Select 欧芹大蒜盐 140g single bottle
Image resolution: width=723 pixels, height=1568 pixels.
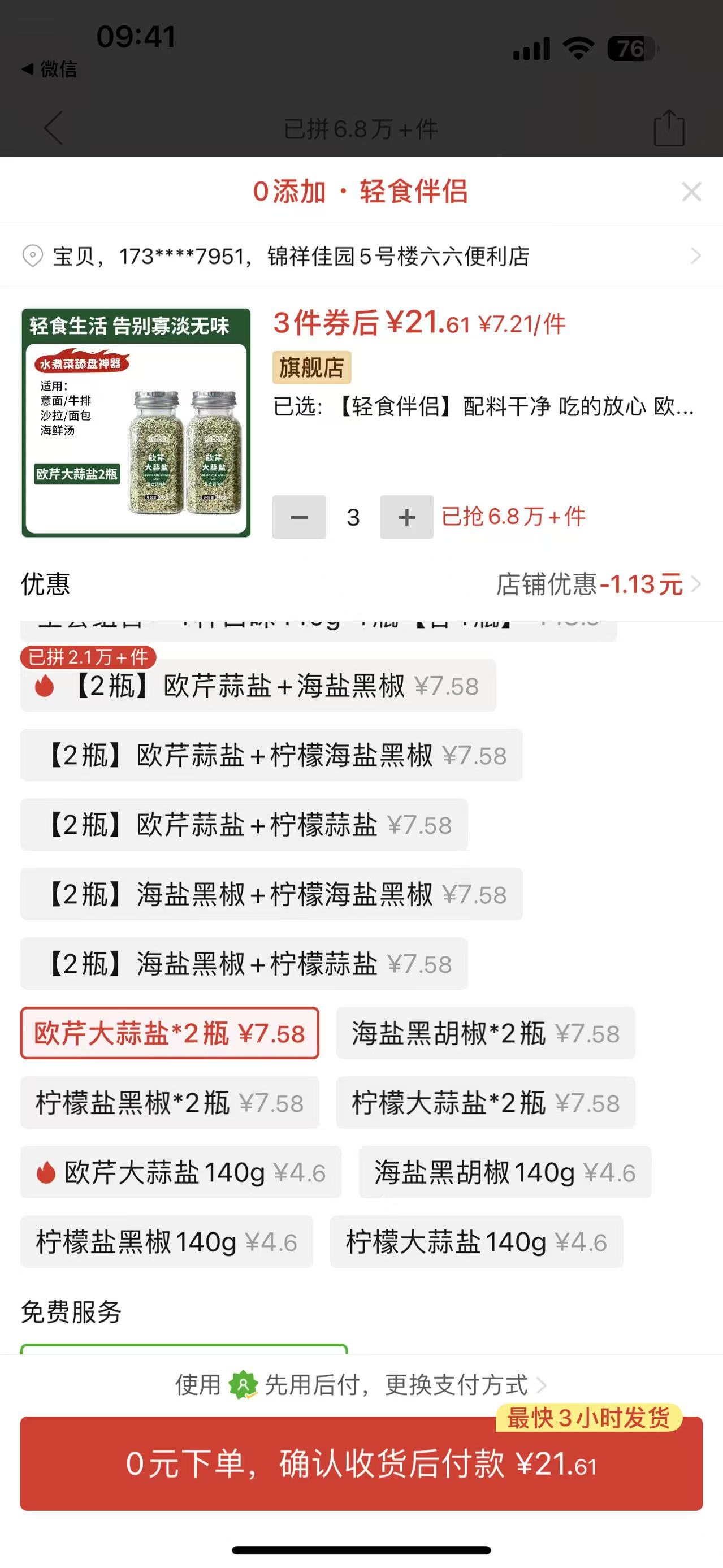click(x=181, y=1172)
